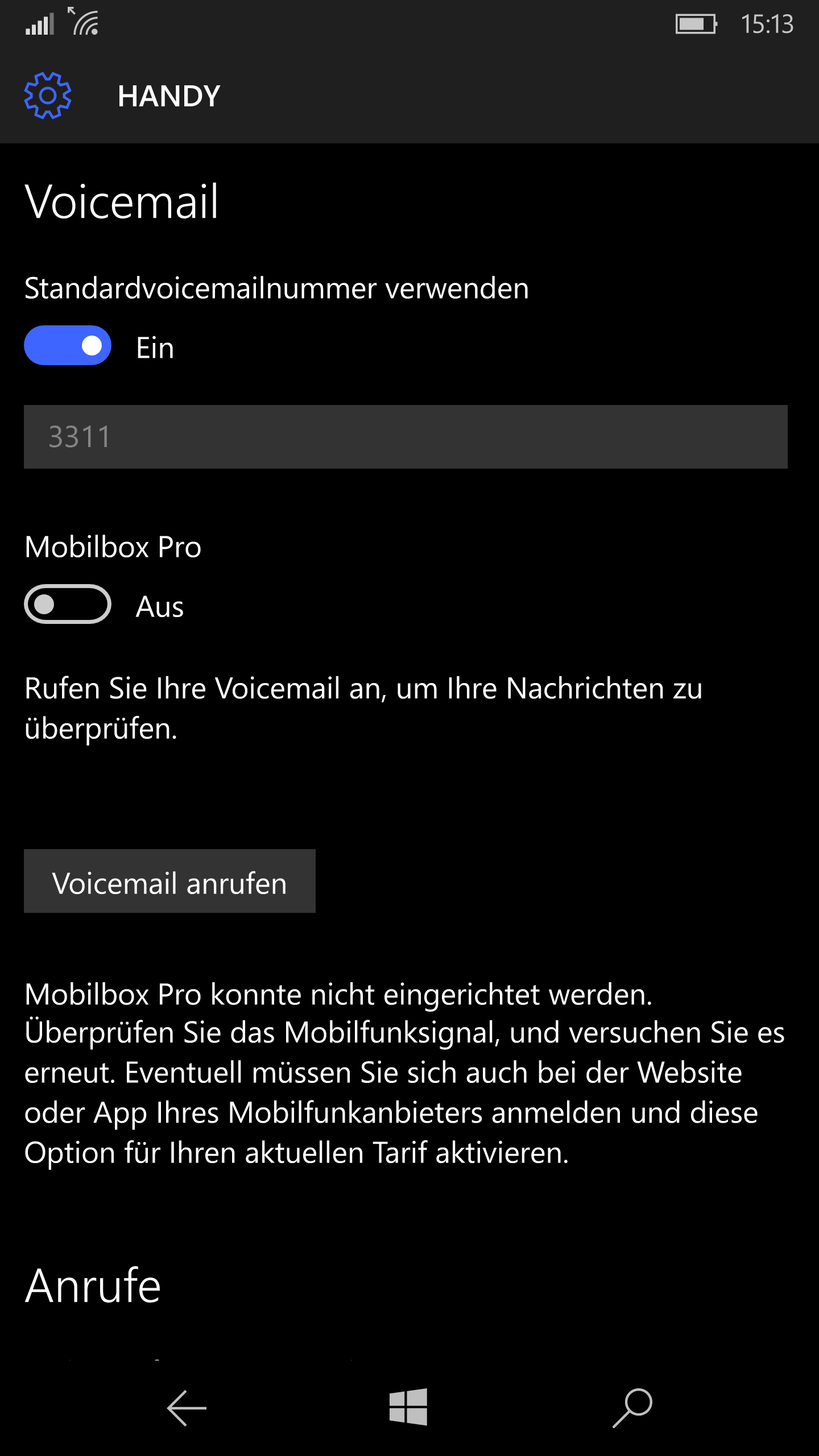This screenshot has width=819, height=1456.
Task: Open the system search magnifier
Action: [x=632, y=1408]
